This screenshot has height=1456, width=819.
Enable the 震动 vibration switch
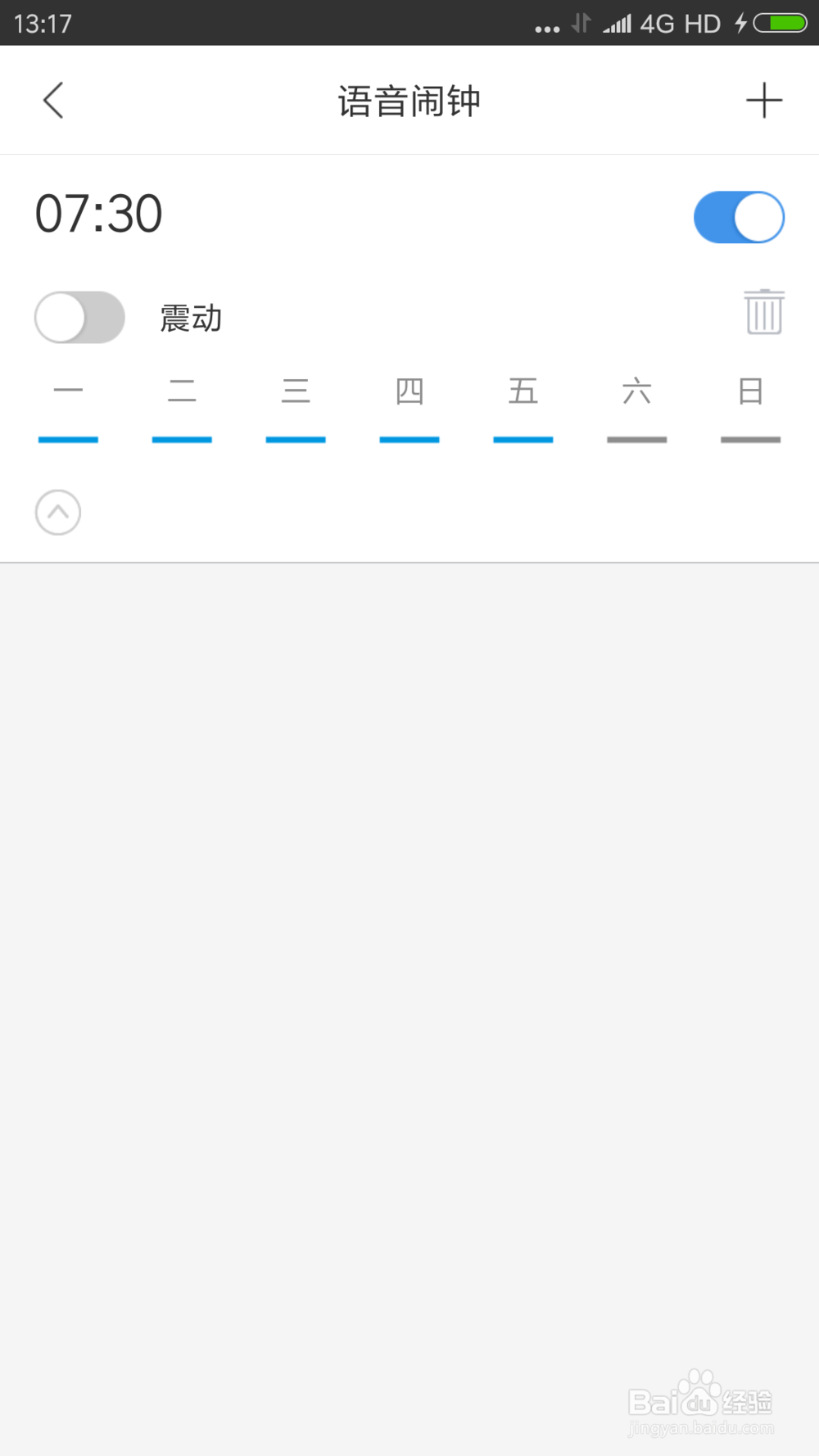[79, 318]
